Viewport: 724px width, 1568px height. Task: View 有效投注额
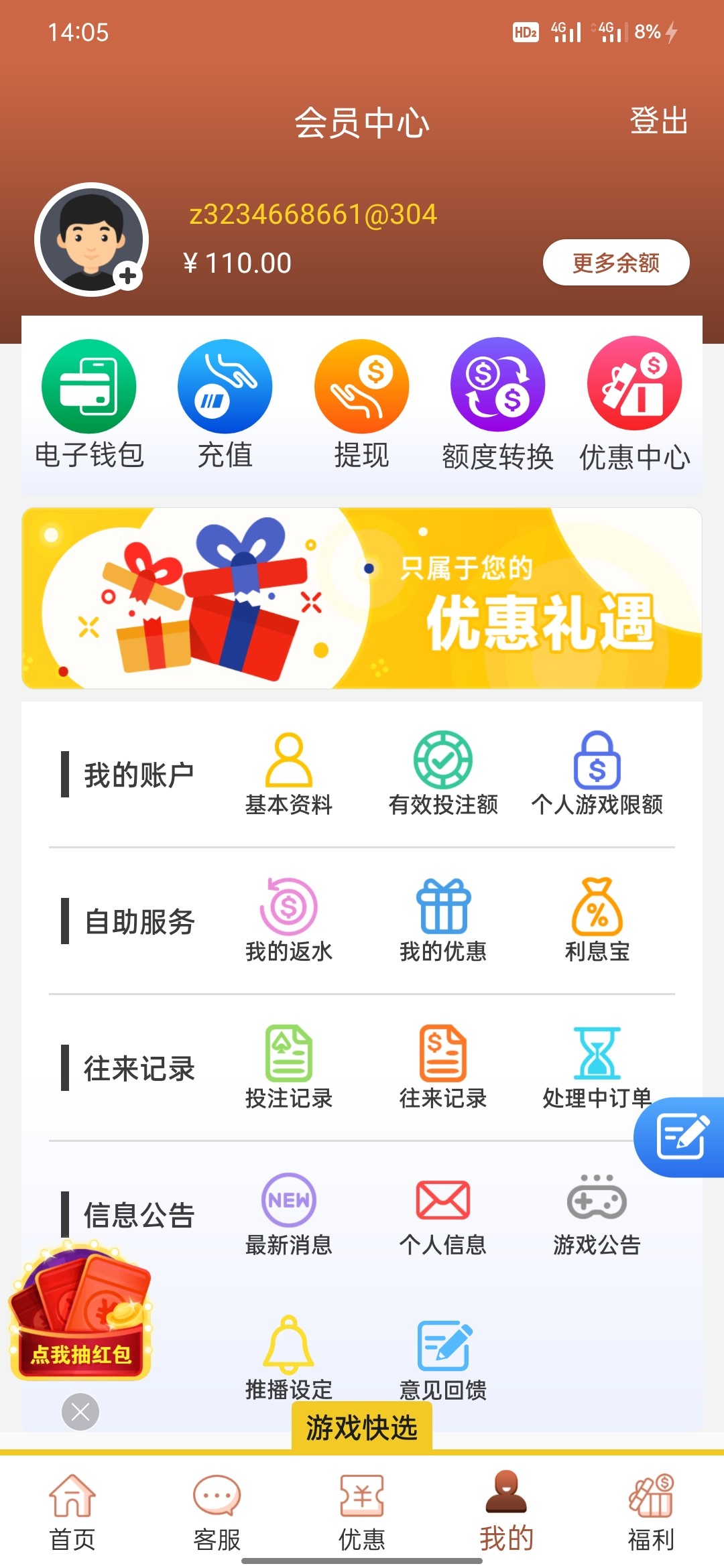point(443,774)
